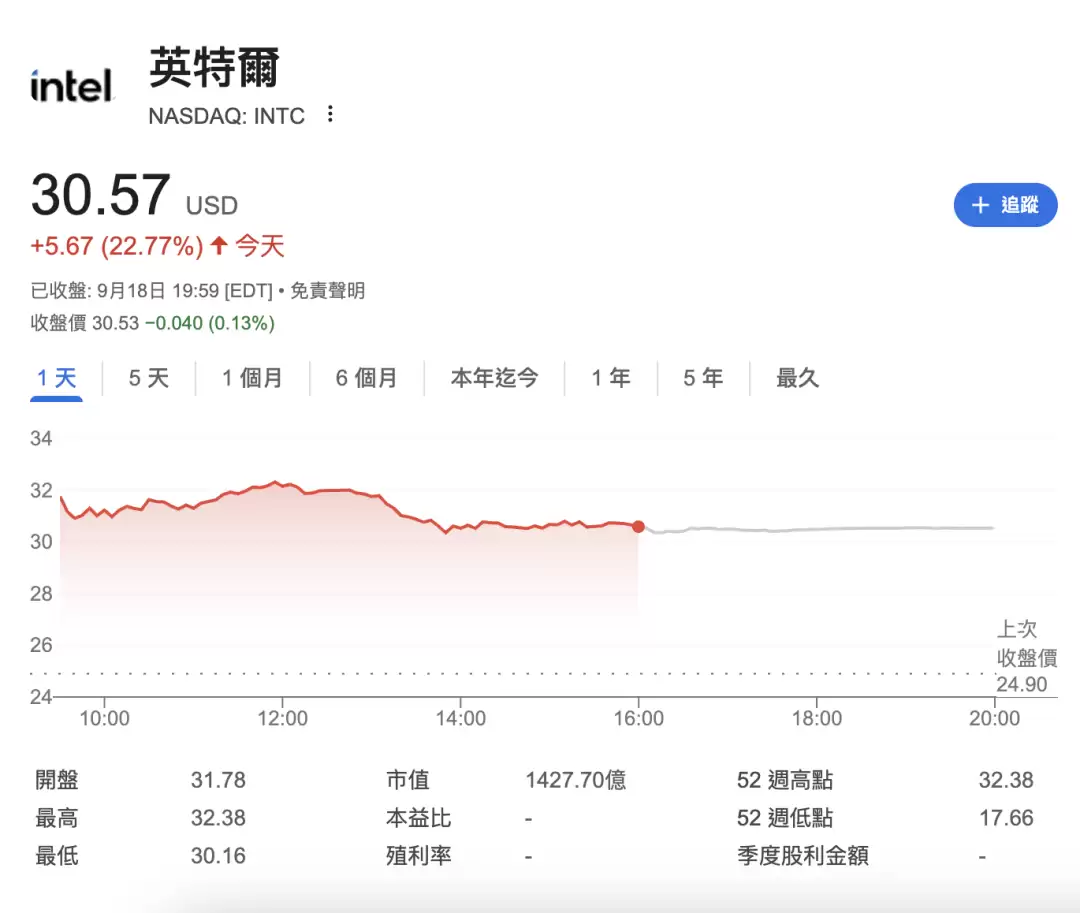
Task: View the 本年迄今 year-to-date chart
Action: 494,378
